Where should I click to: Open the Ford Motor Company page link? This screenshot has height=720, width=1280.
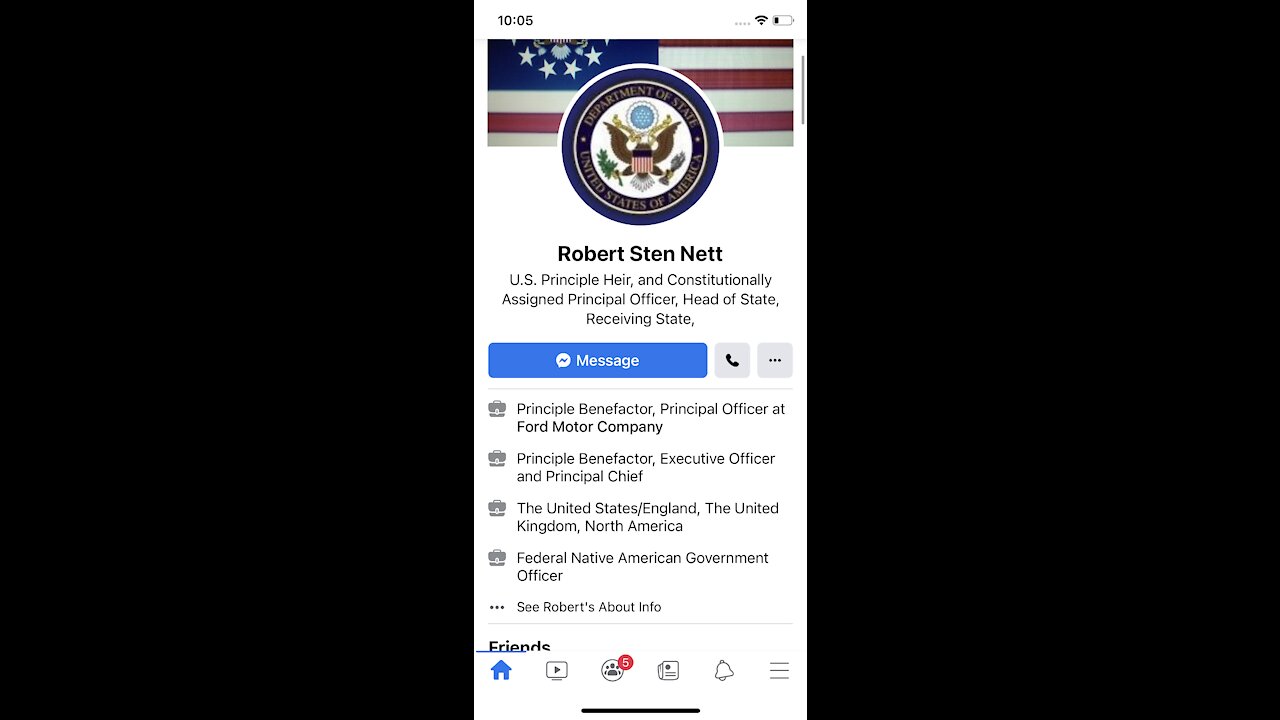[x=590, y=427]
